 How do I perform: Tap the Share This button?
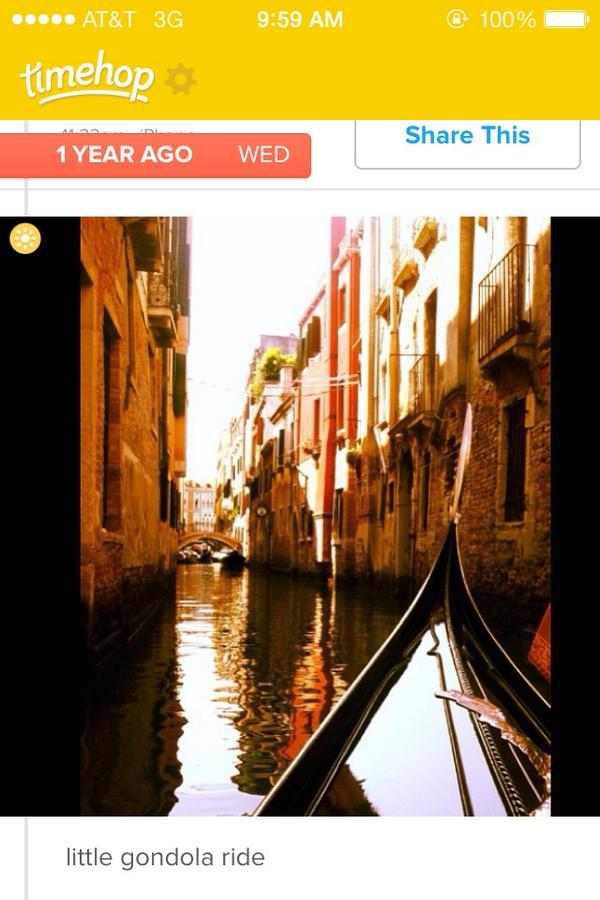(x=467, y=138)
